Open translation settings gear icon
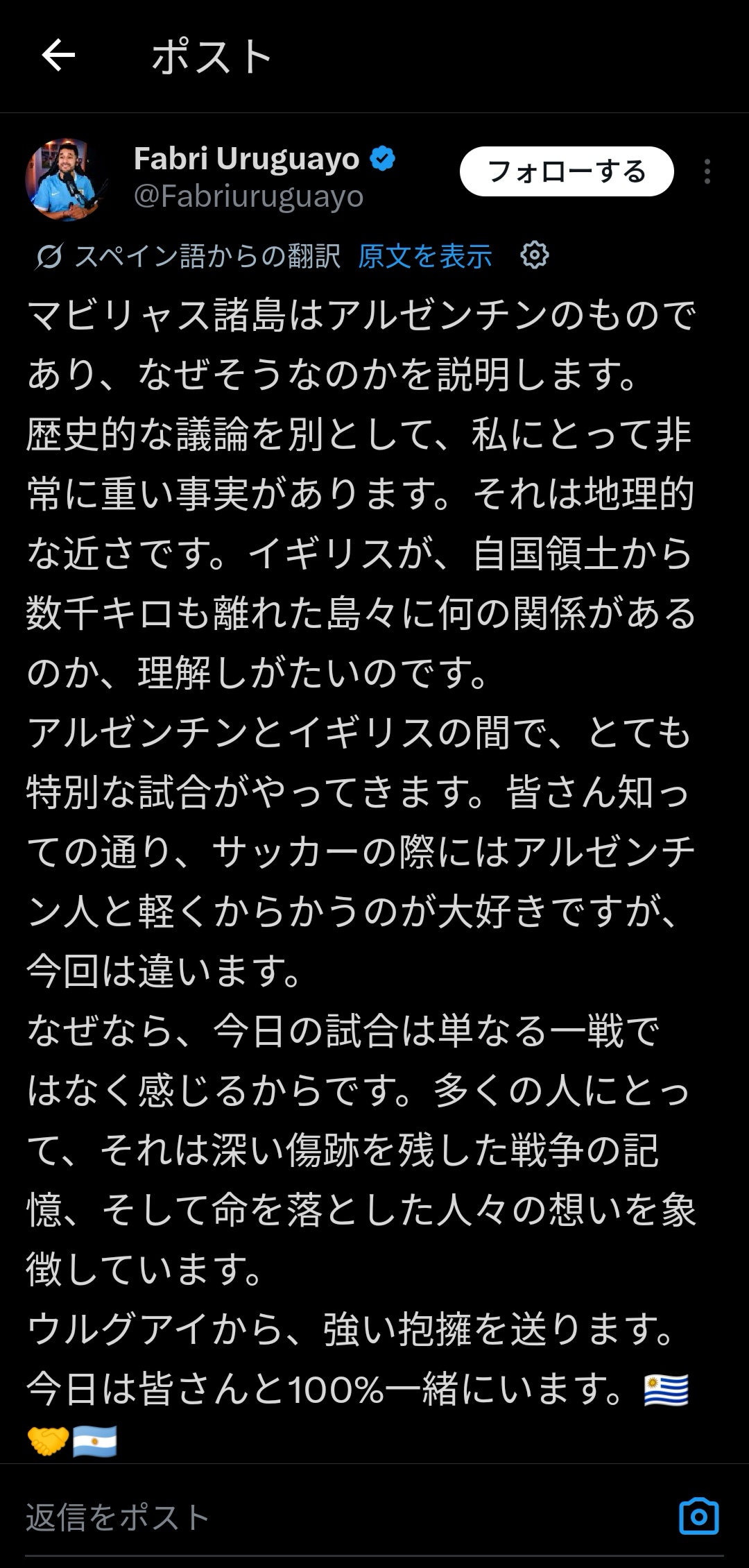 (x=534, y=255)
